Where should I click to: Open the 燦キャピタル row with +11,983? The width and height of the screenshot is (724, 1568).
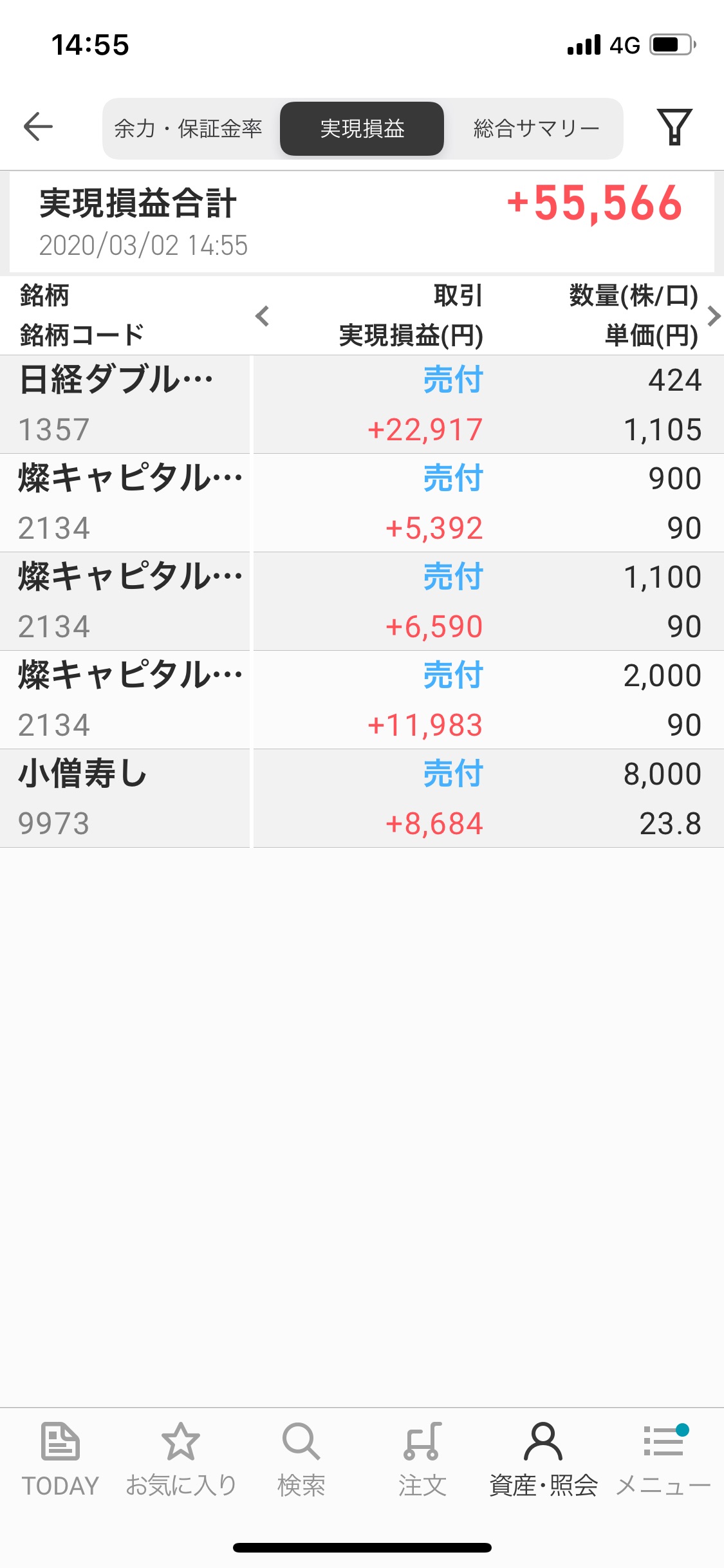pos(362,700)
